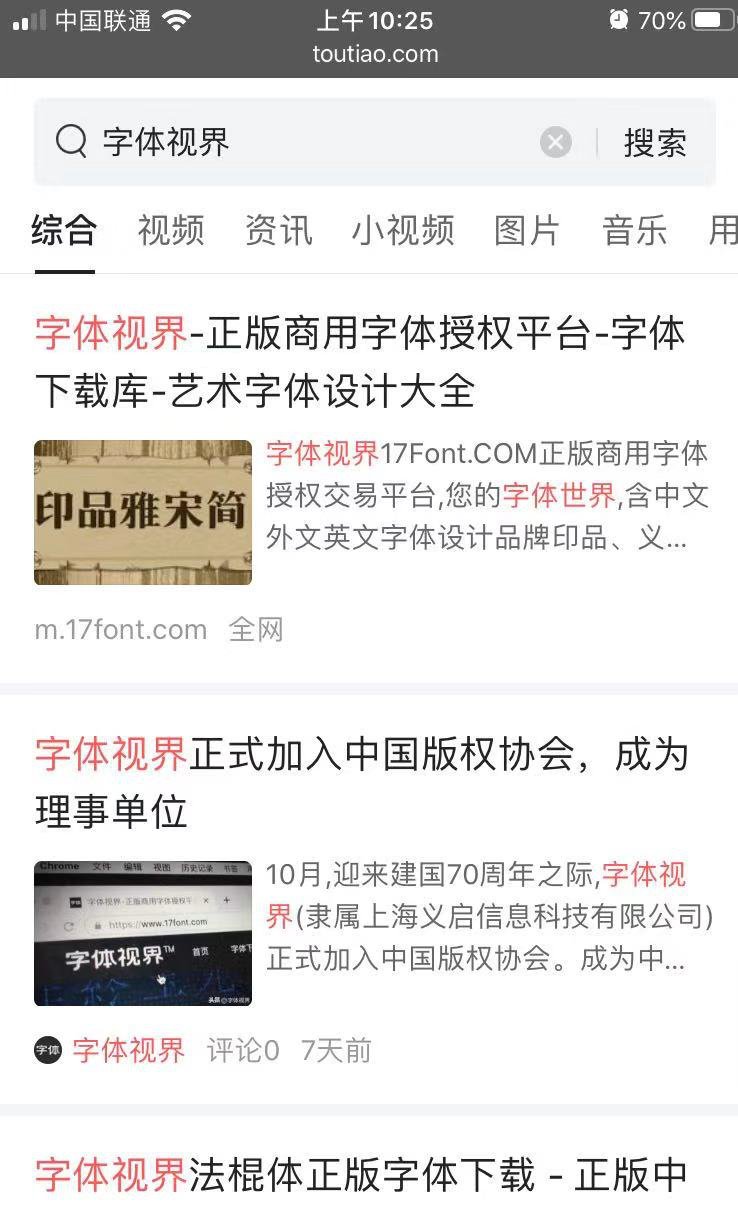Open the 资讯 tab
738x1212 pixels.
(x=279, y=231)
